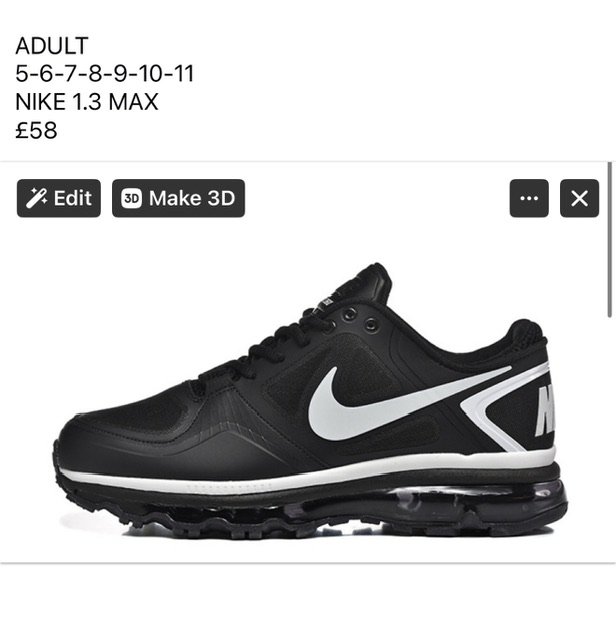Select Make 3D for the shoe photo

click(x=178, y=198)
